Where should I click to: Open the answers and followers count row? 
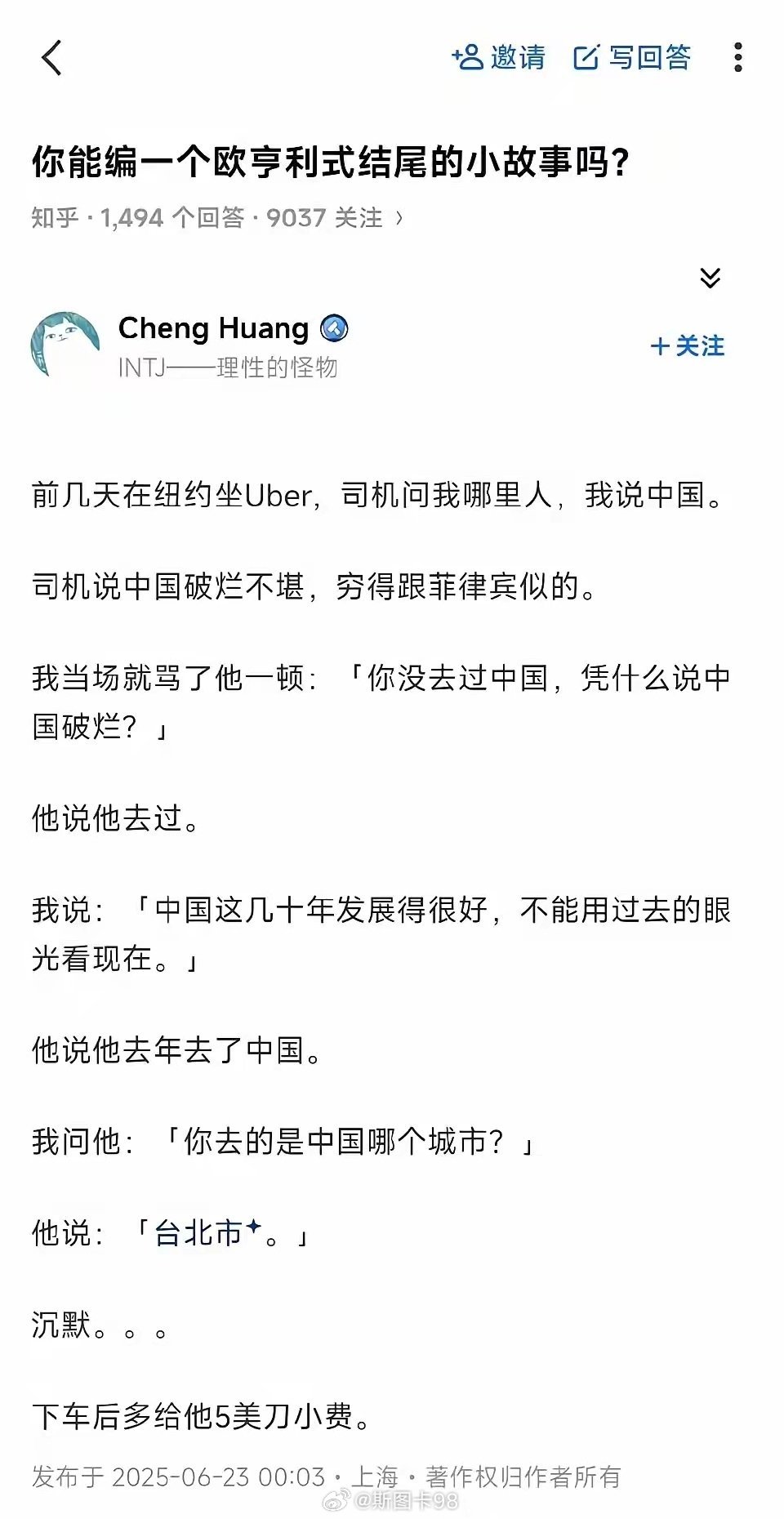click(217, 218)
